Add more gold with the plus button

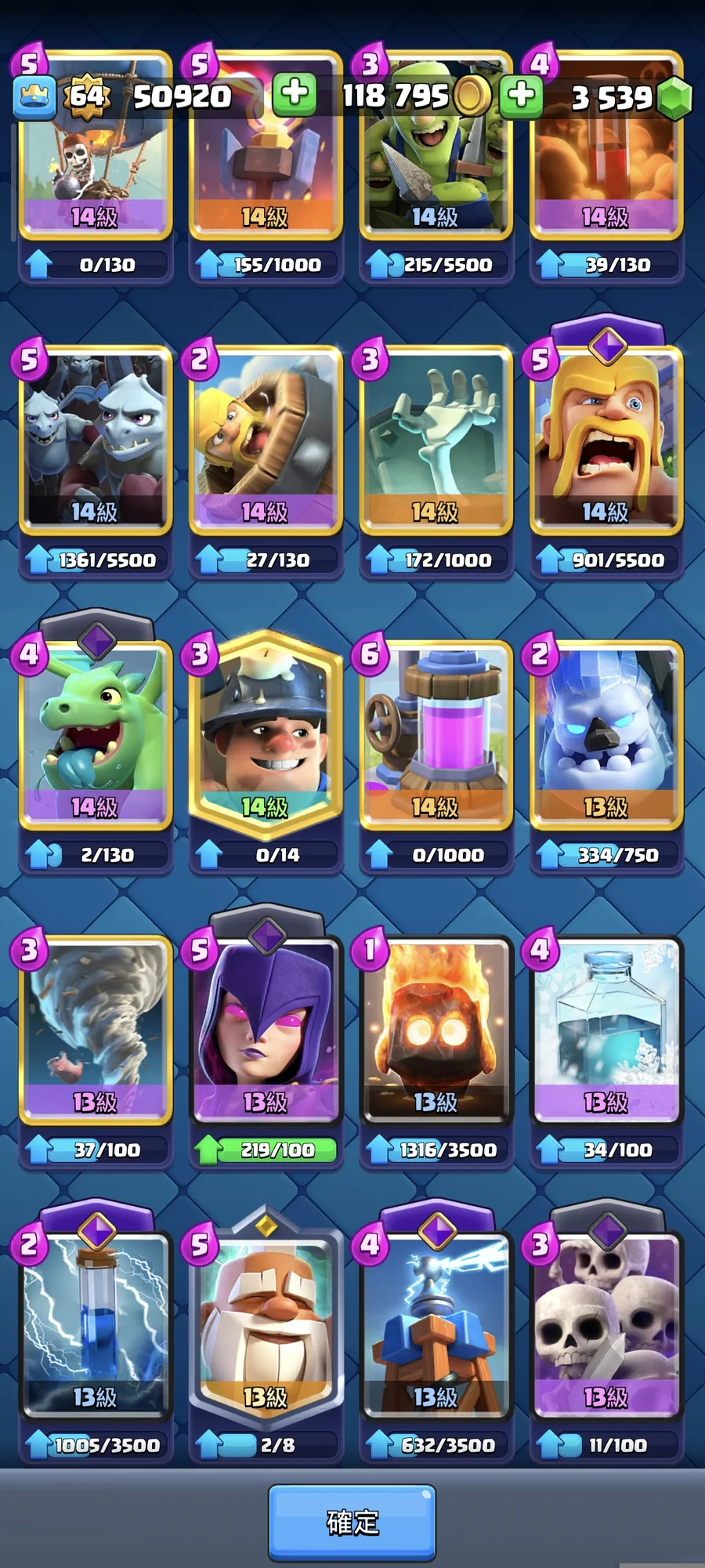pos(295,95)
